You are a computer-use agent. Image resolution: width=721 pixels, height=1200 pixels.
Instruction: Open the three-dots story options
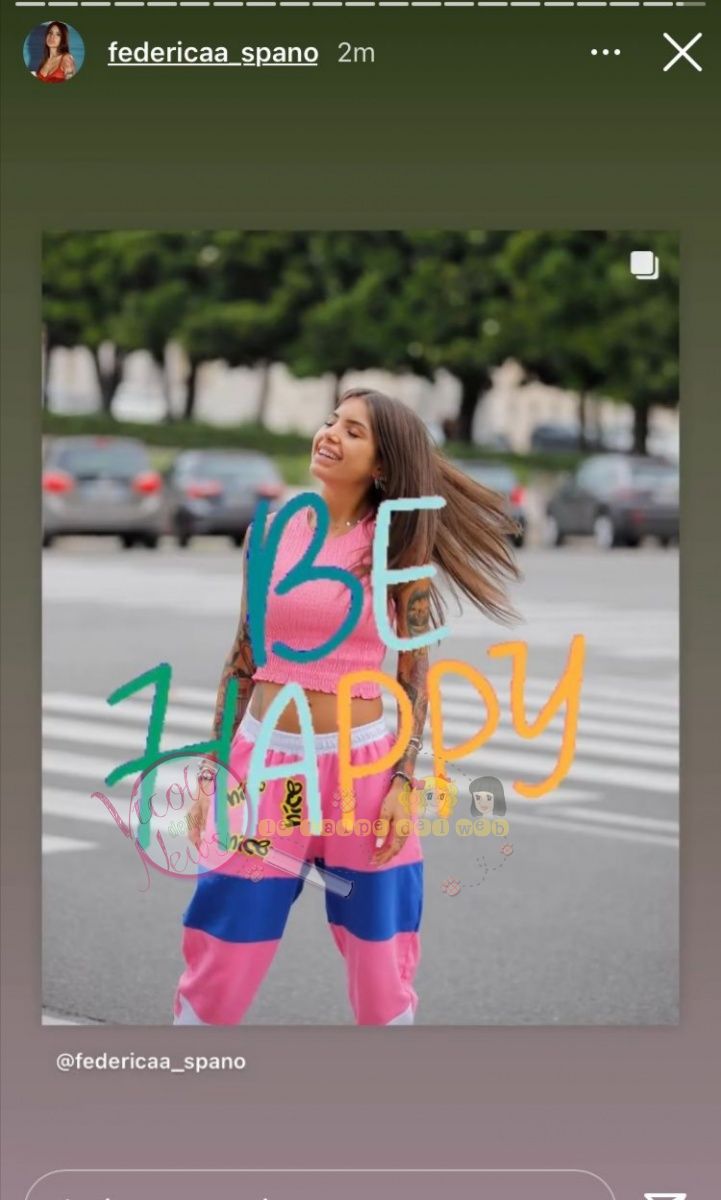(x=606, y=52)
